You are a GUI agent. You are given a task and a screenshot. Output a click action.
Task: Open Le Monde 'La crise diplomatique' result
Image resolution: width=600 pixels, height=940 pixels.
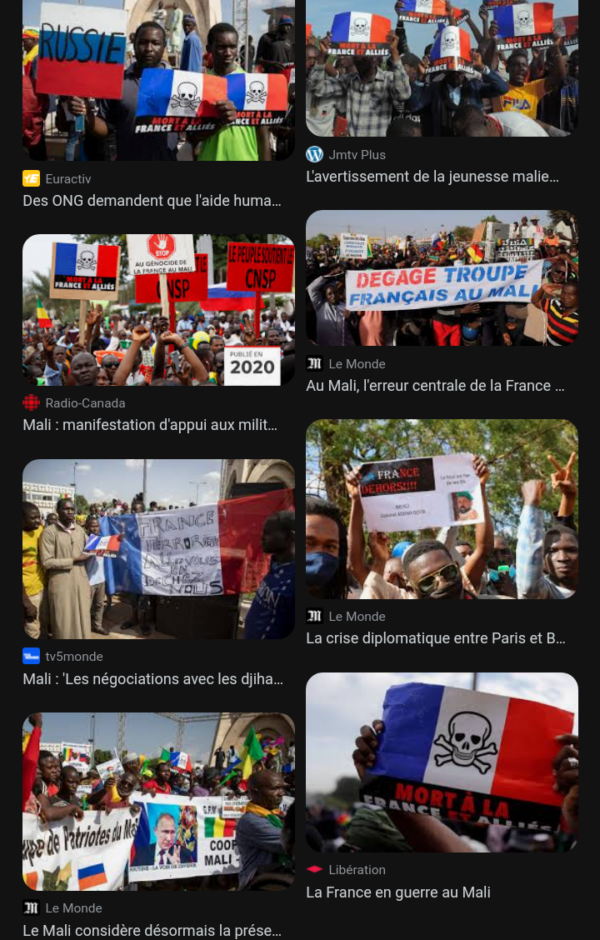coord(441,509)
